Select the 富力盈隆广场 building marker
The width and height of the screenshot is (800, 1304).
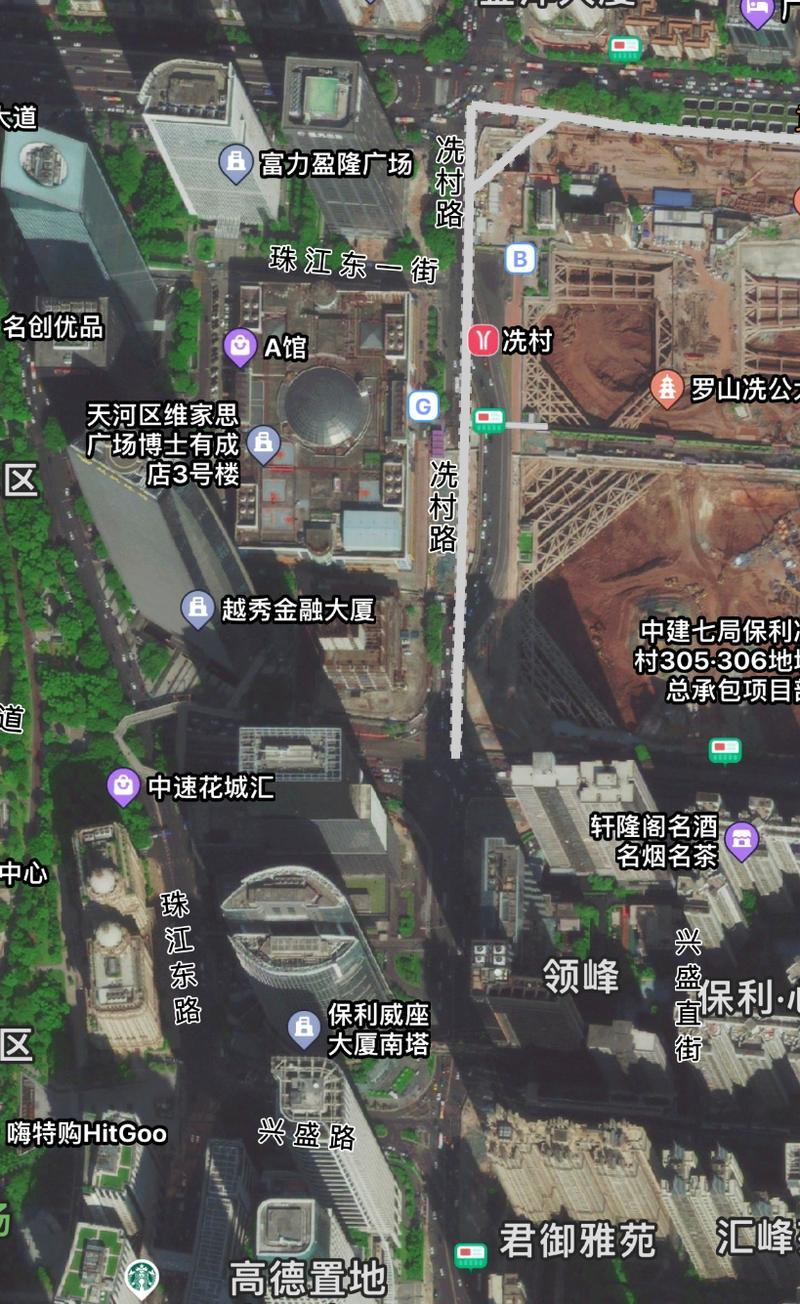[x=236, y=162]
